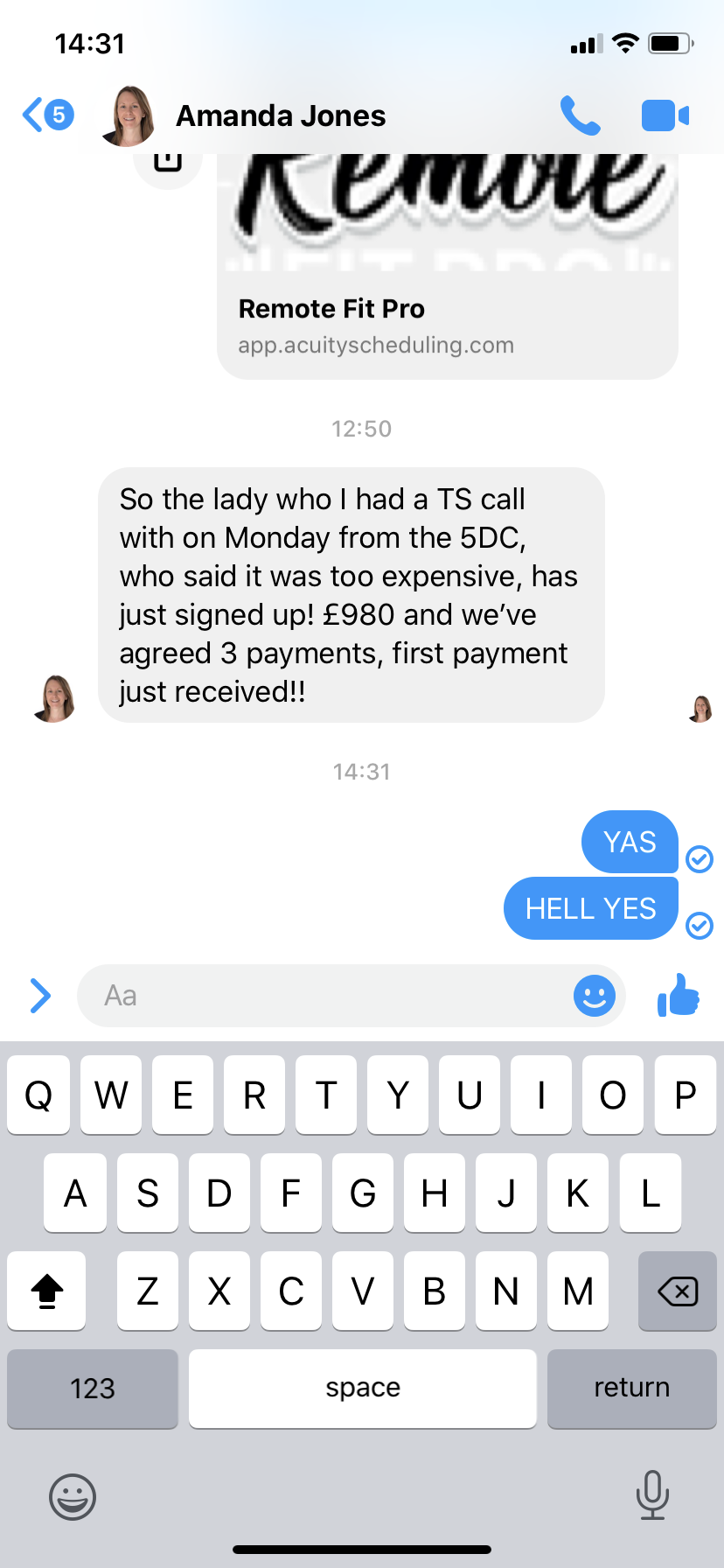Tap the keyboard dictation microphone
Image resolution: width=724 pixels, height=1568 pixels.
coord(652,1494)
